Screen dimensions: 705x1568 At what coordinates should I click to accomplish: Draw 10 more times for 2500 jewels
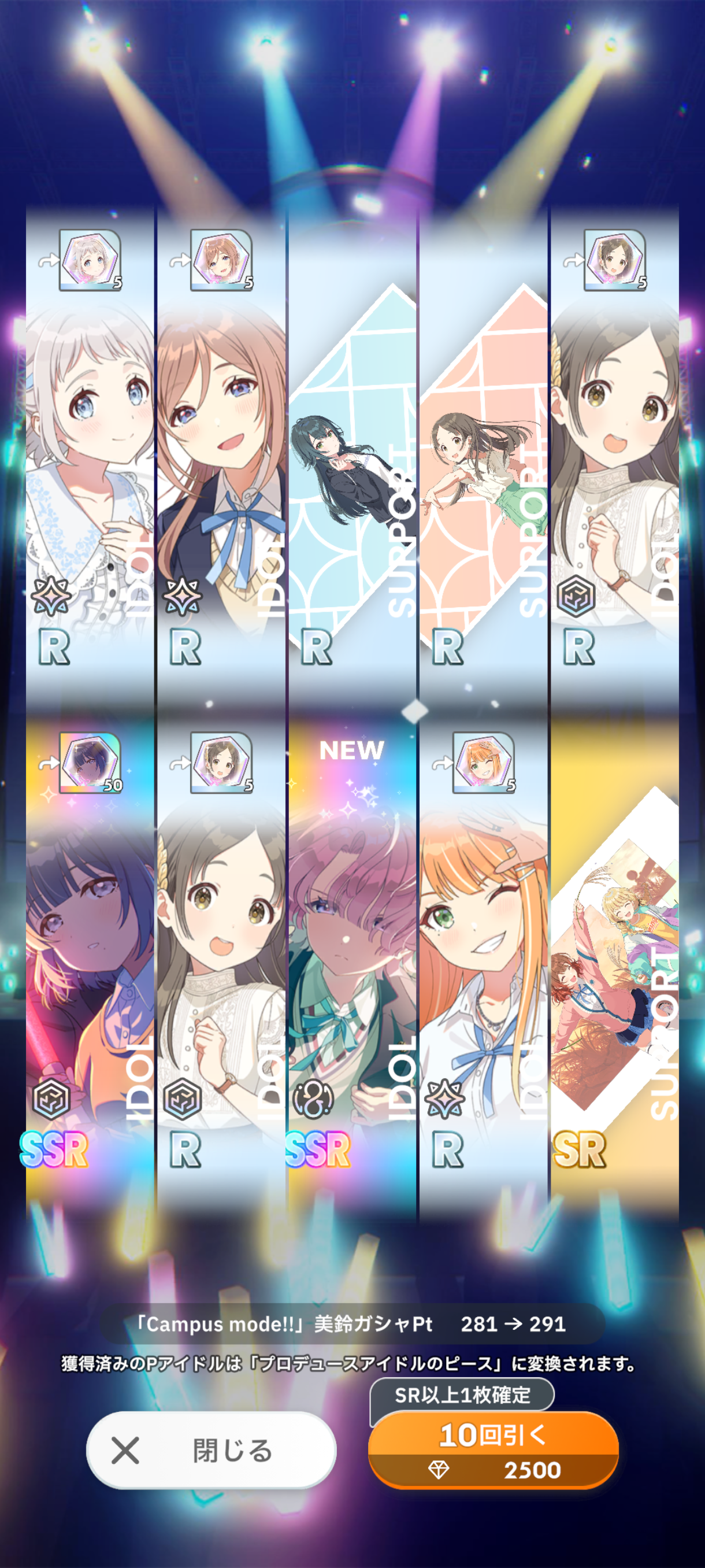point(493,1450)
